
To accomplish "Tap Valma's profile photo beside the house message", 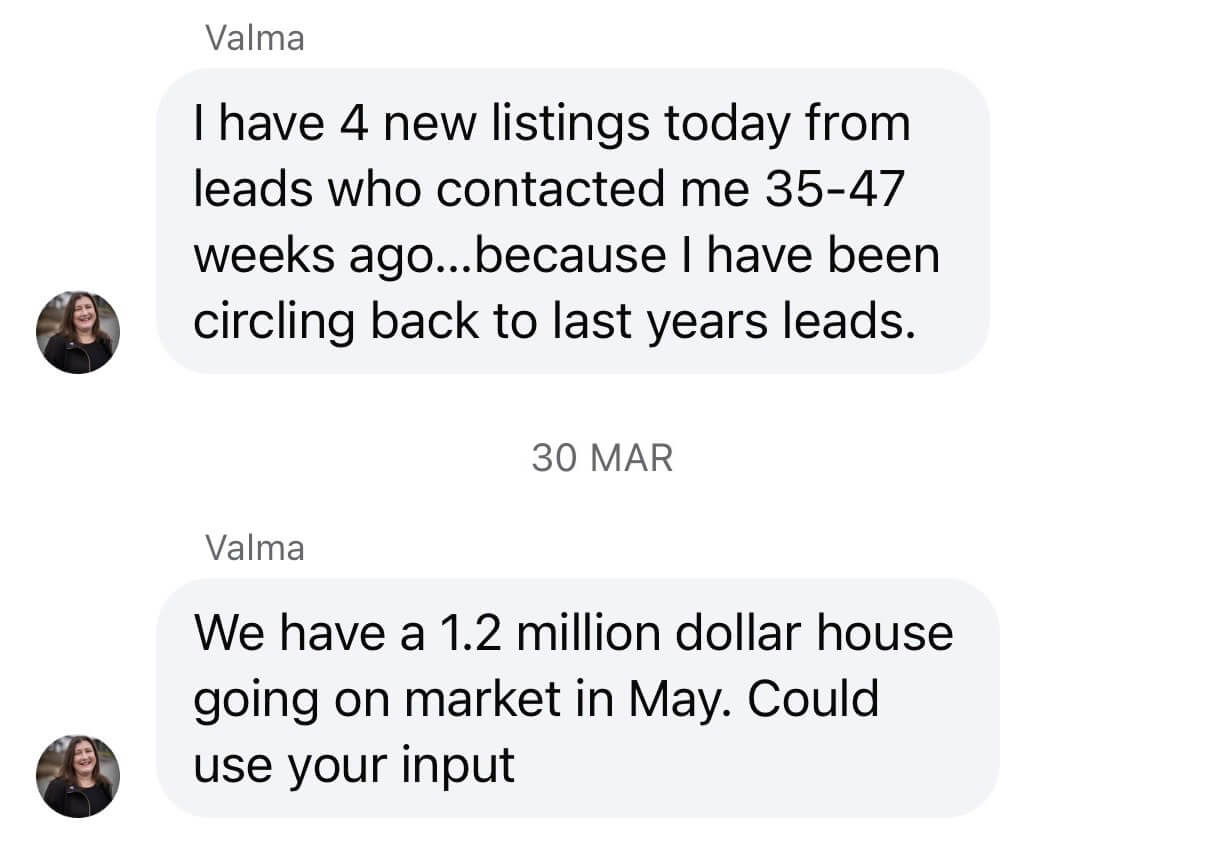I will click(78, 777).
